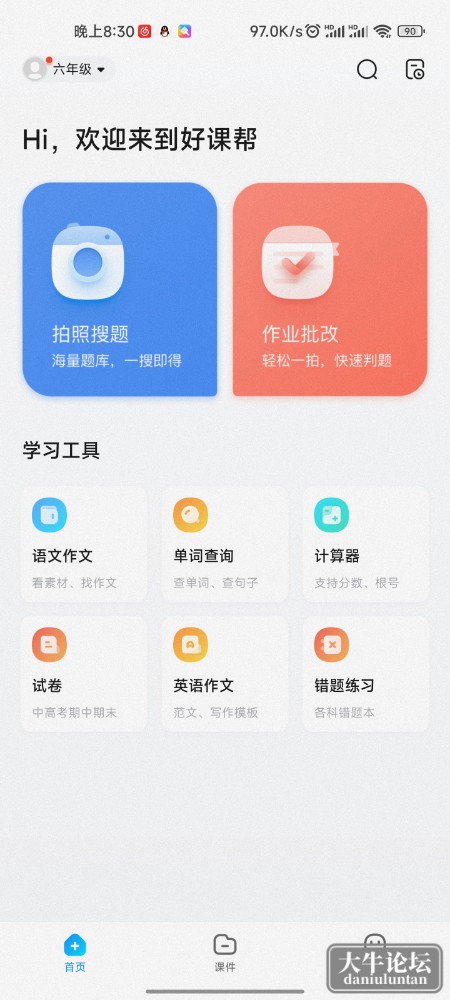The height and width of the screenshot is (1000, 450).
Task: Open the 试卷 exam papers tool
Action: click(84, 673)
